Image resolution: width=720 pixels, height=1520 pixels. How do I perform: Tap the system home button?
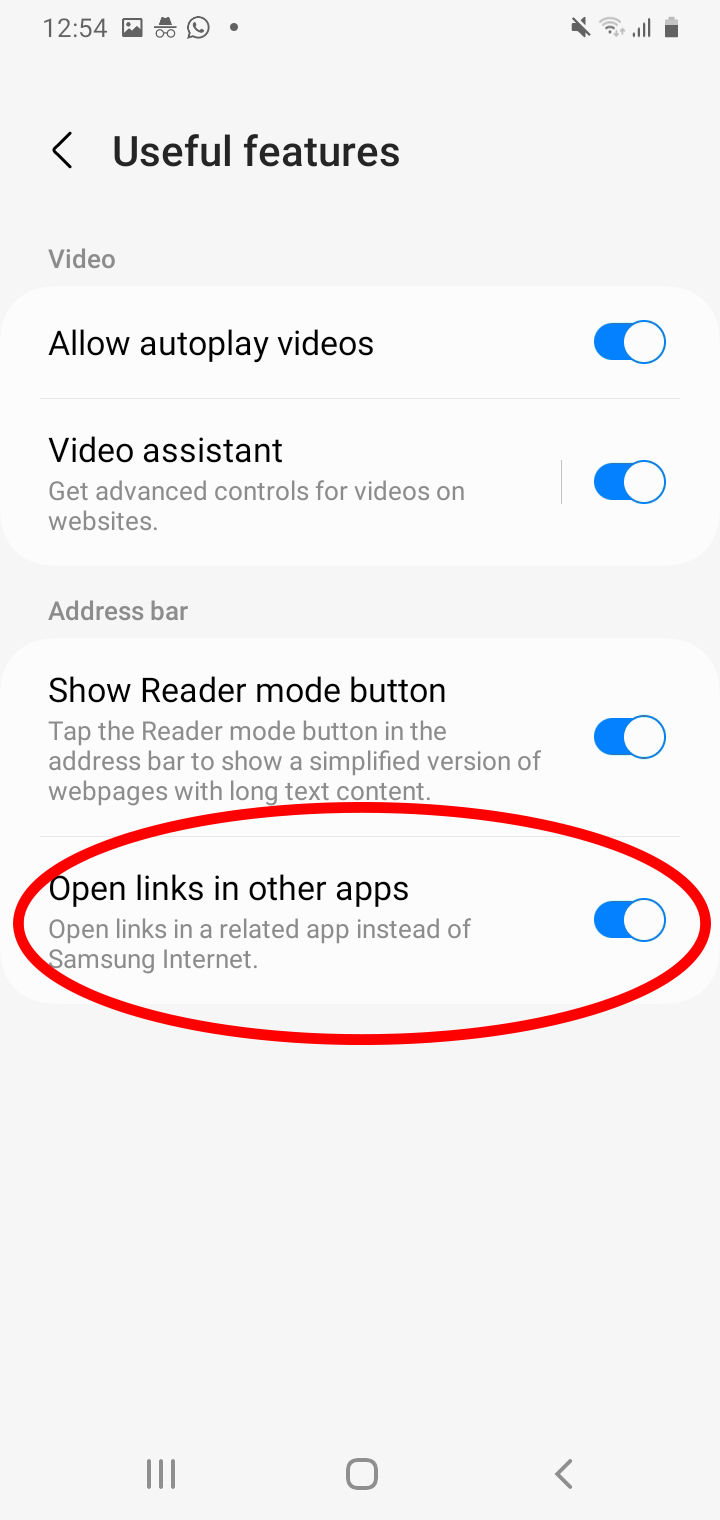point(361,1473)
